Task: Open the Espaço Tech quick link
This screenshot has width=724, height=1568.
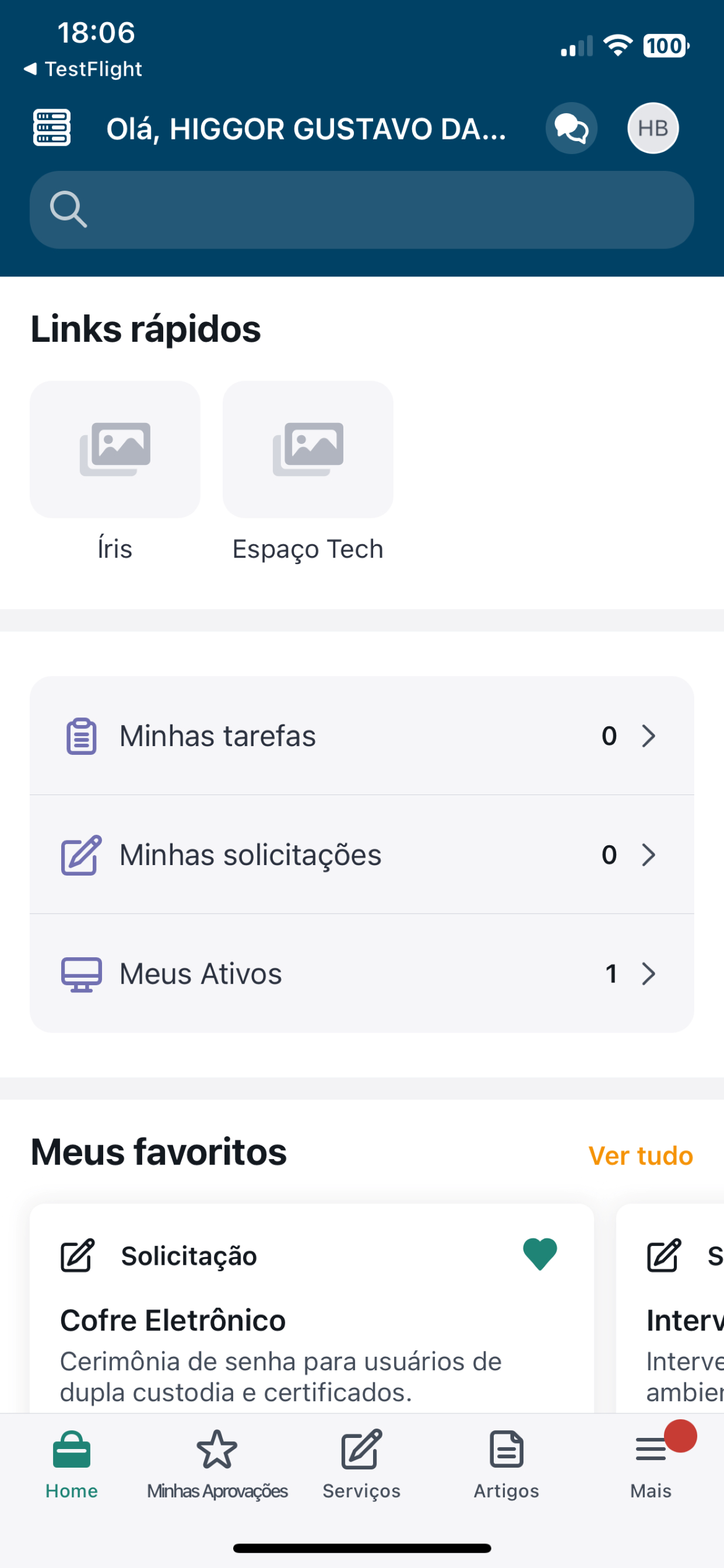Action: 308,473
